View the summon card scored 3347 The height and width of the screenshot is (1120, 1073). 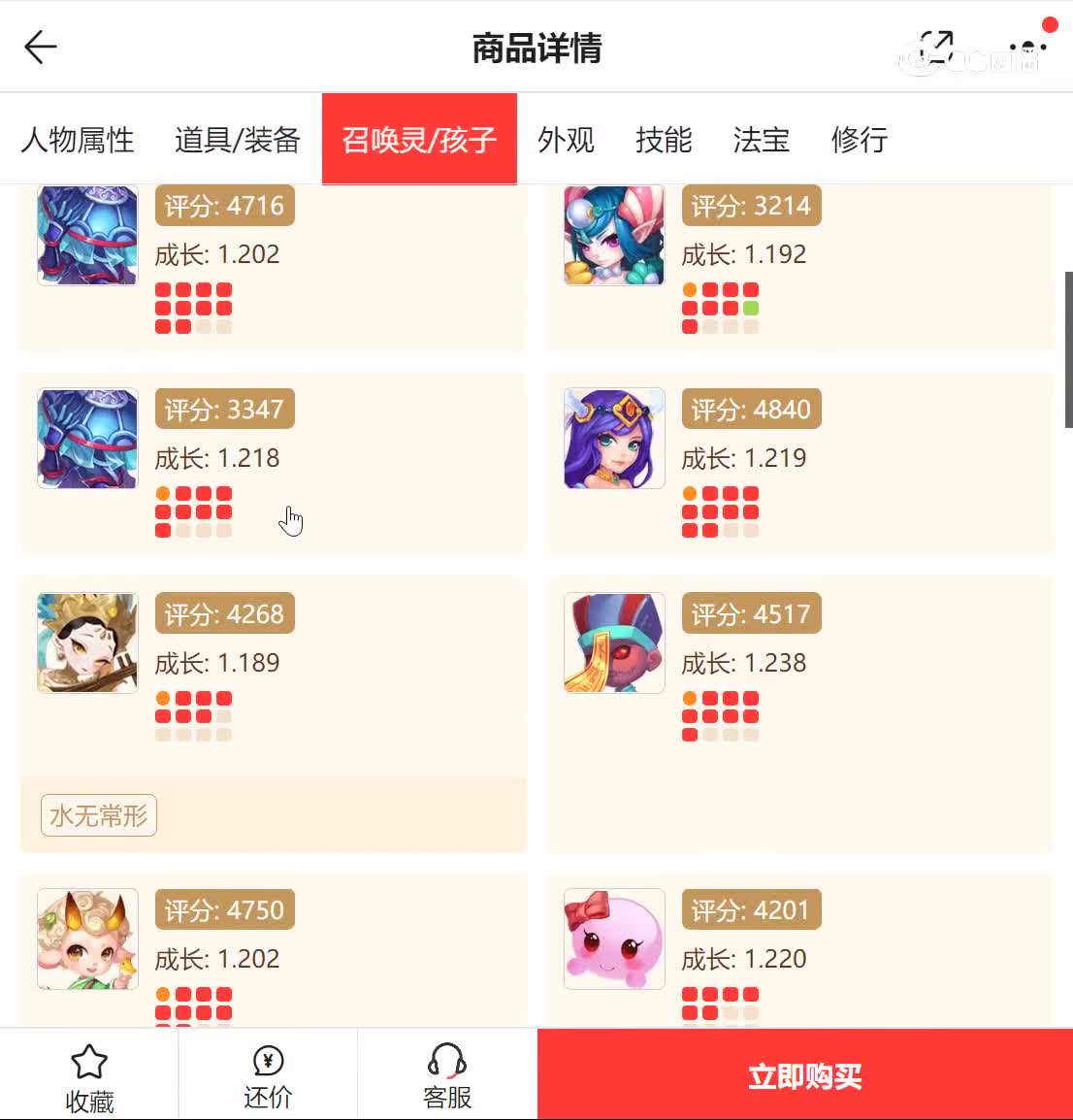(273, 462)
